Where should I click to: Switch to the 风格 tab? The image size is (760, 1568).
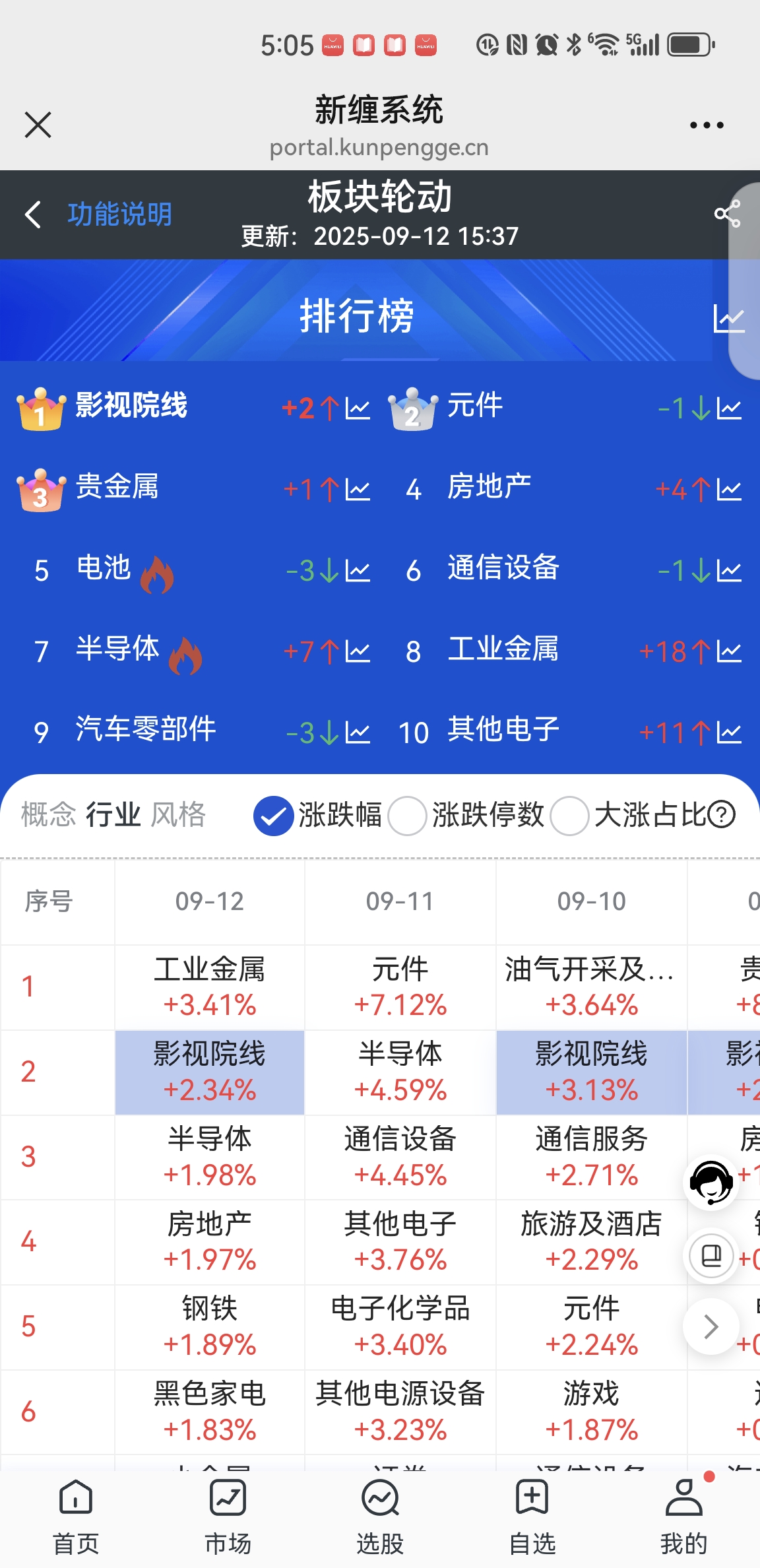(x=178, y=814)
